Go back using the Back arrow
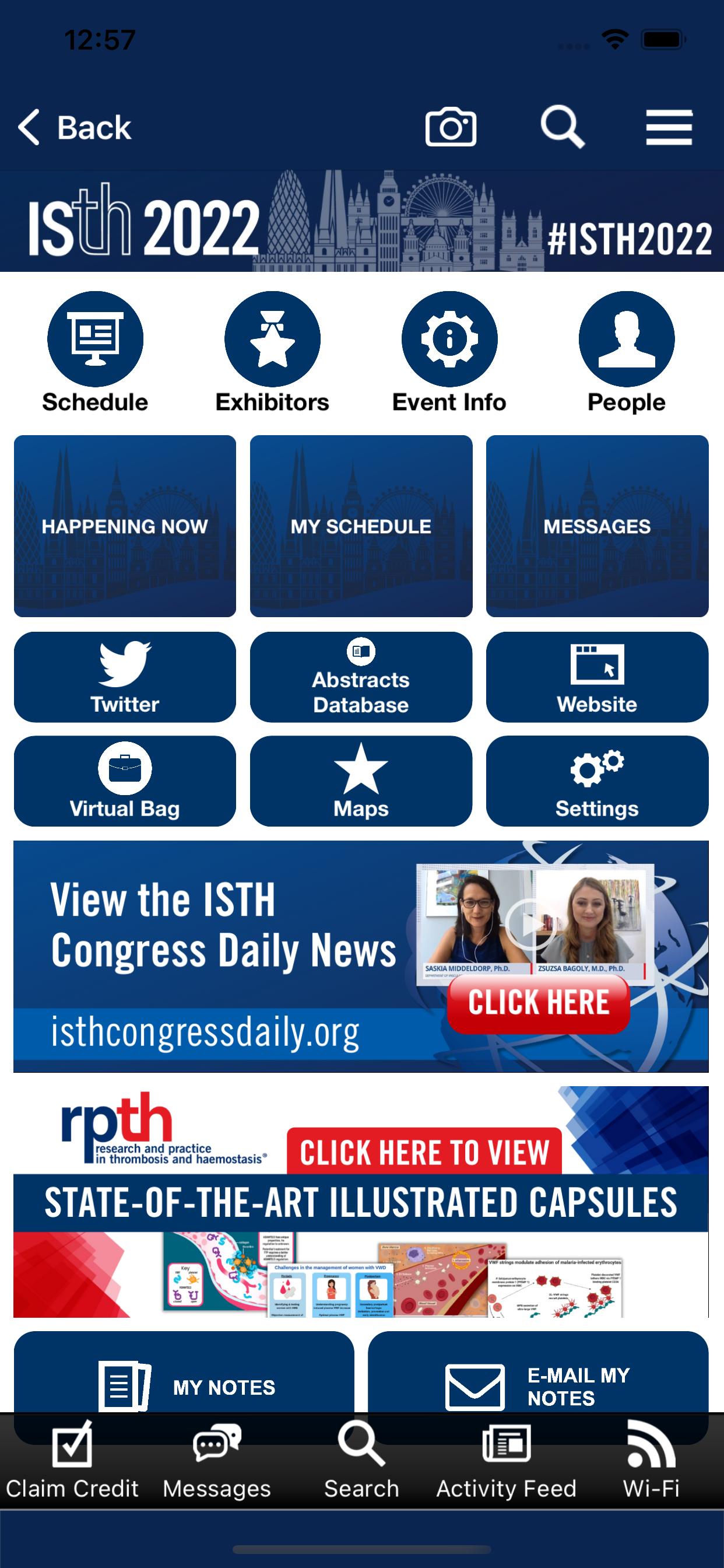This screenshot has height=1568, width=724. click(74, 128)
